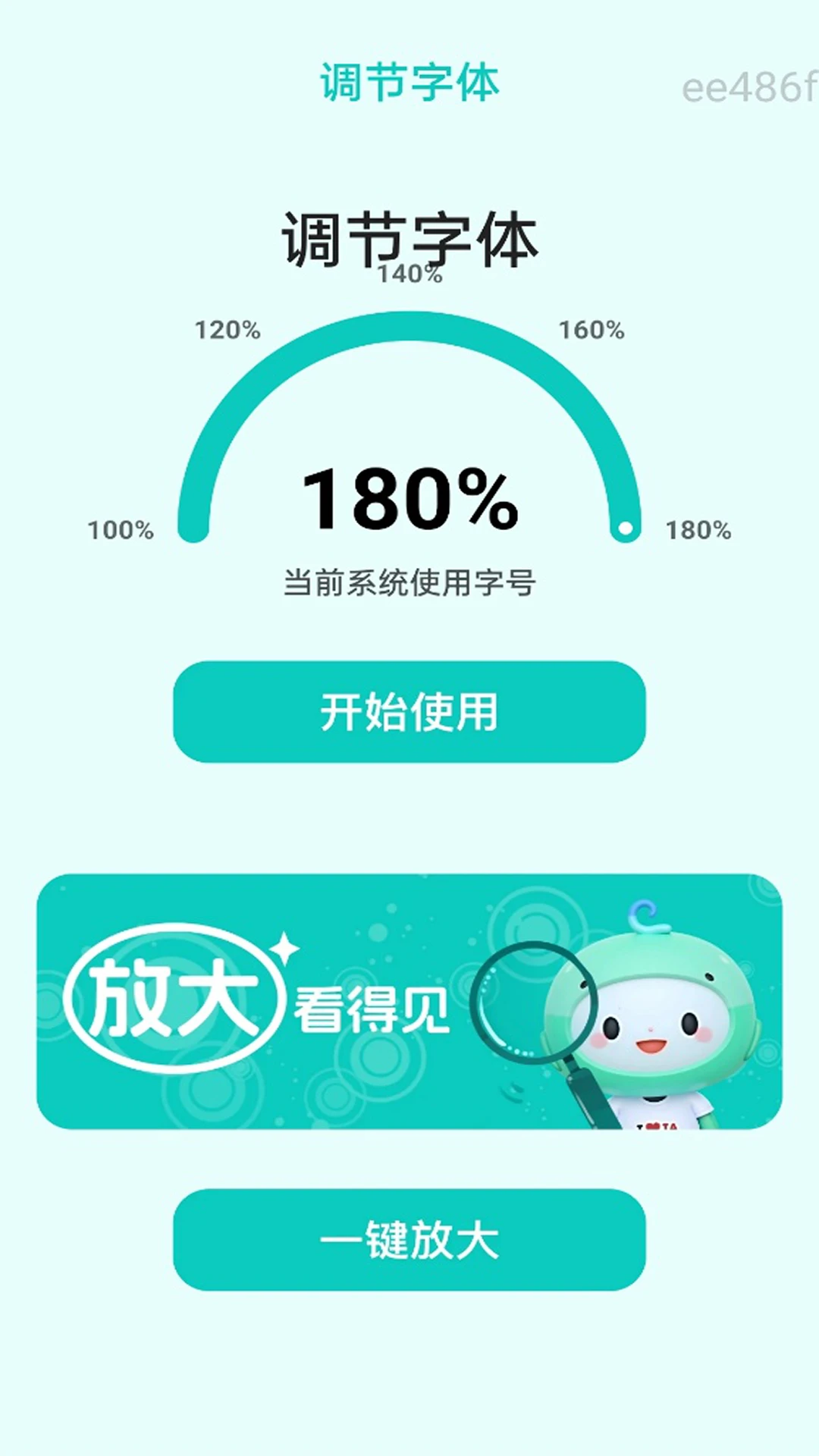Select the 100% font size label
The image size is (819, 1456).
pyautogui.click(x=121, y=531)
